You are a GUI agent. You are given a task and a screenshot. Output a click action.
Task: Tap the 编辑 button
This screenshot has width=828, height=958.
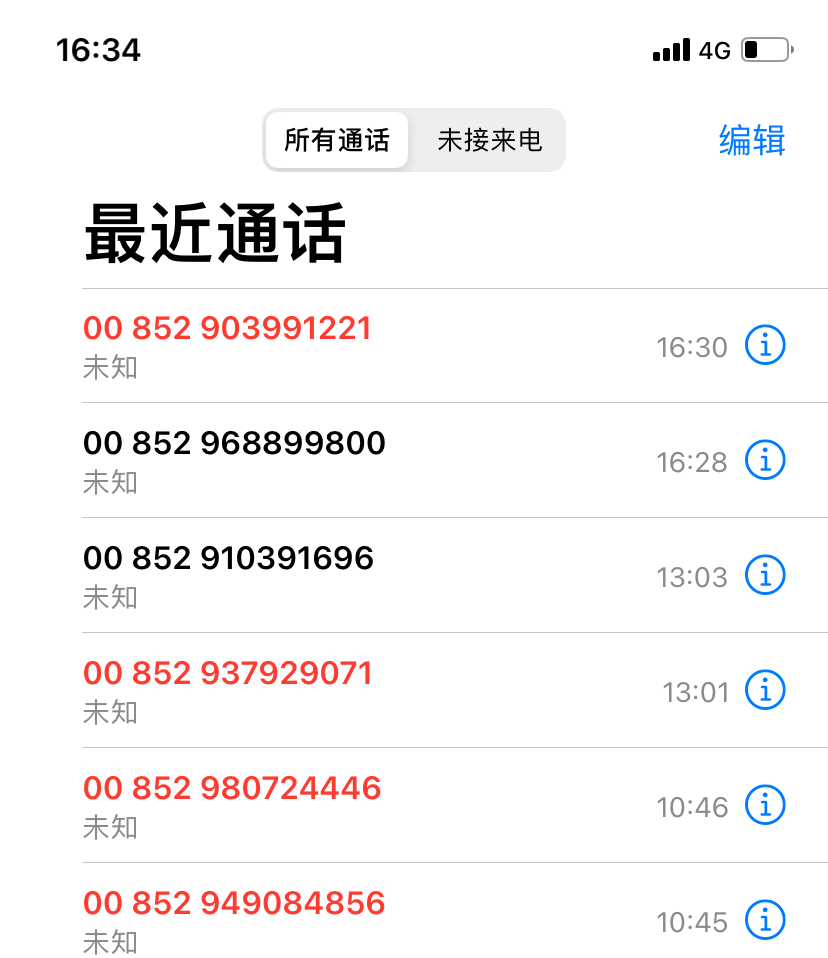click(752, 140)
